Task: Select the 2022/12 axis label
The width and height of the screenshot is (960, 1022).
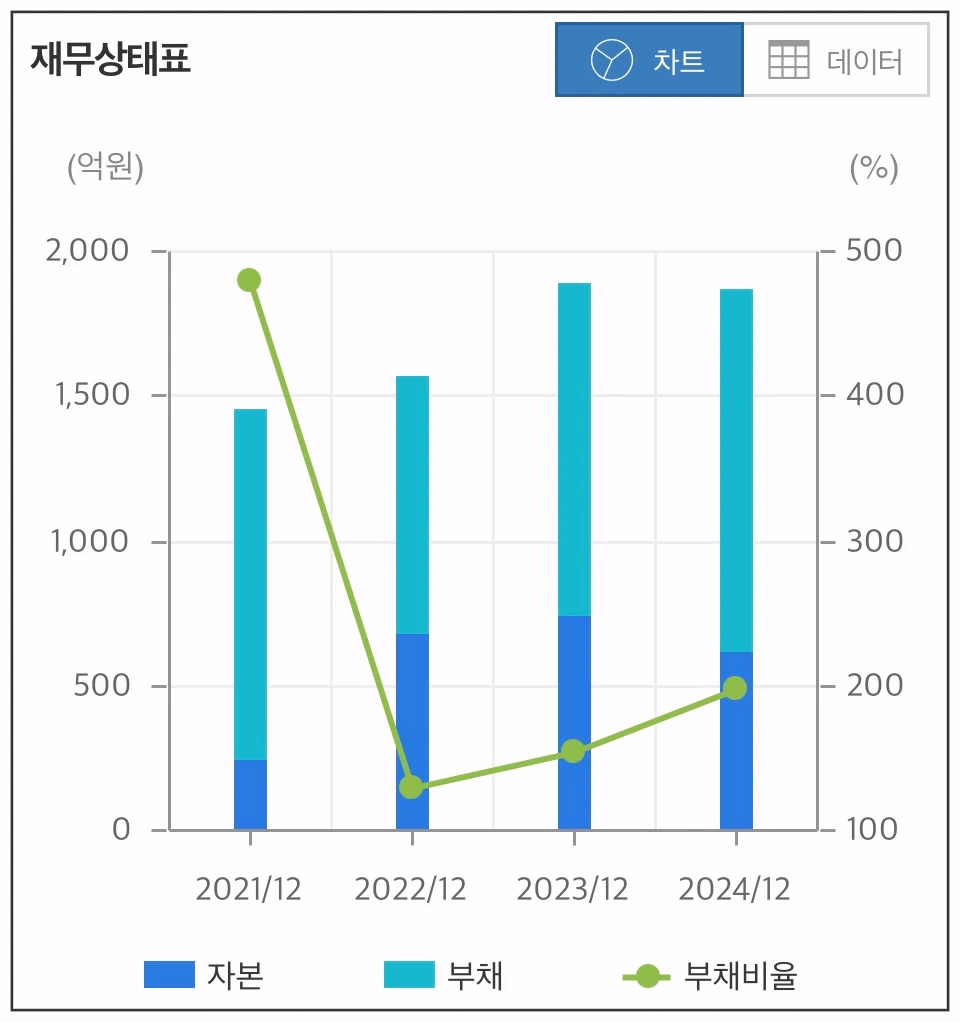Action: [411, 888]
